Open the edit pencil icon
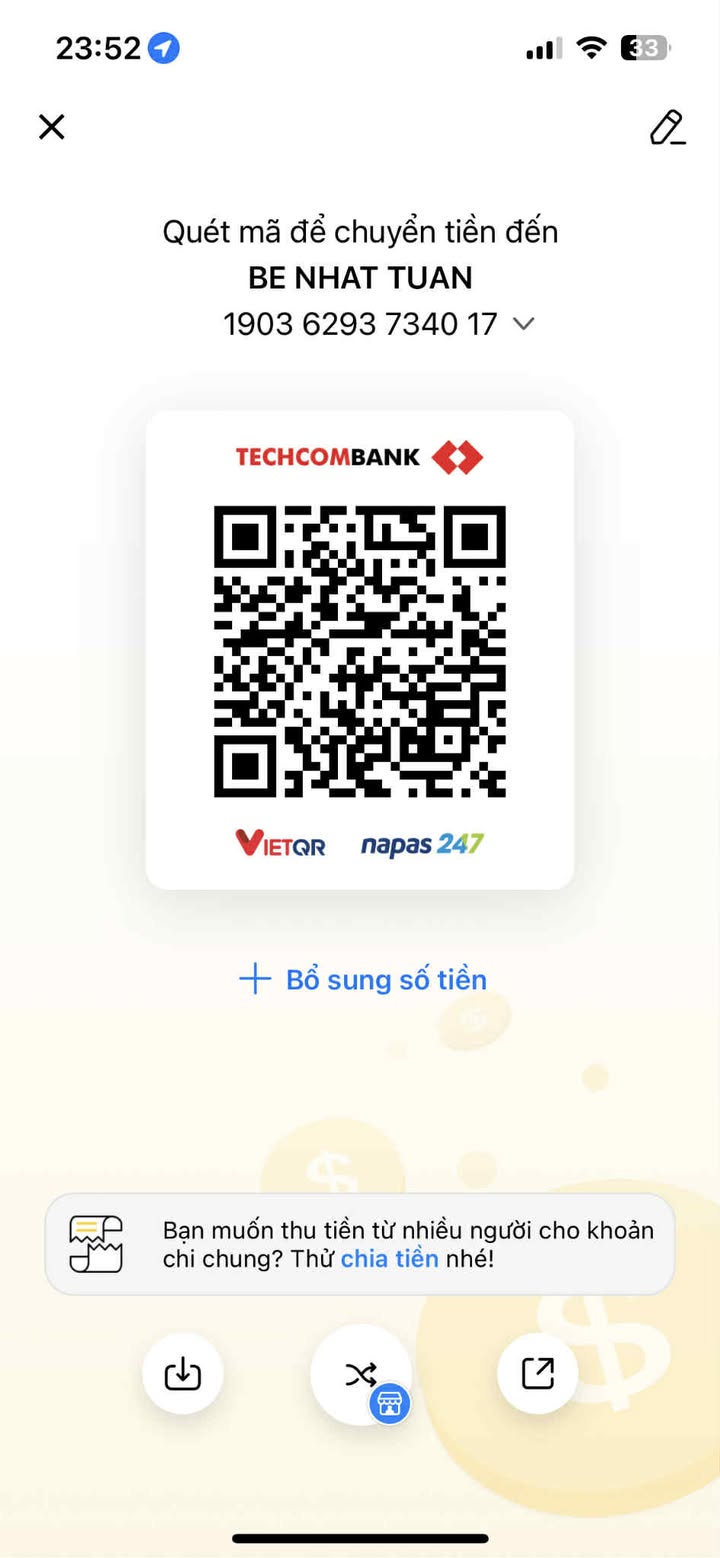 pyautogui.click(x=667, y=128)
